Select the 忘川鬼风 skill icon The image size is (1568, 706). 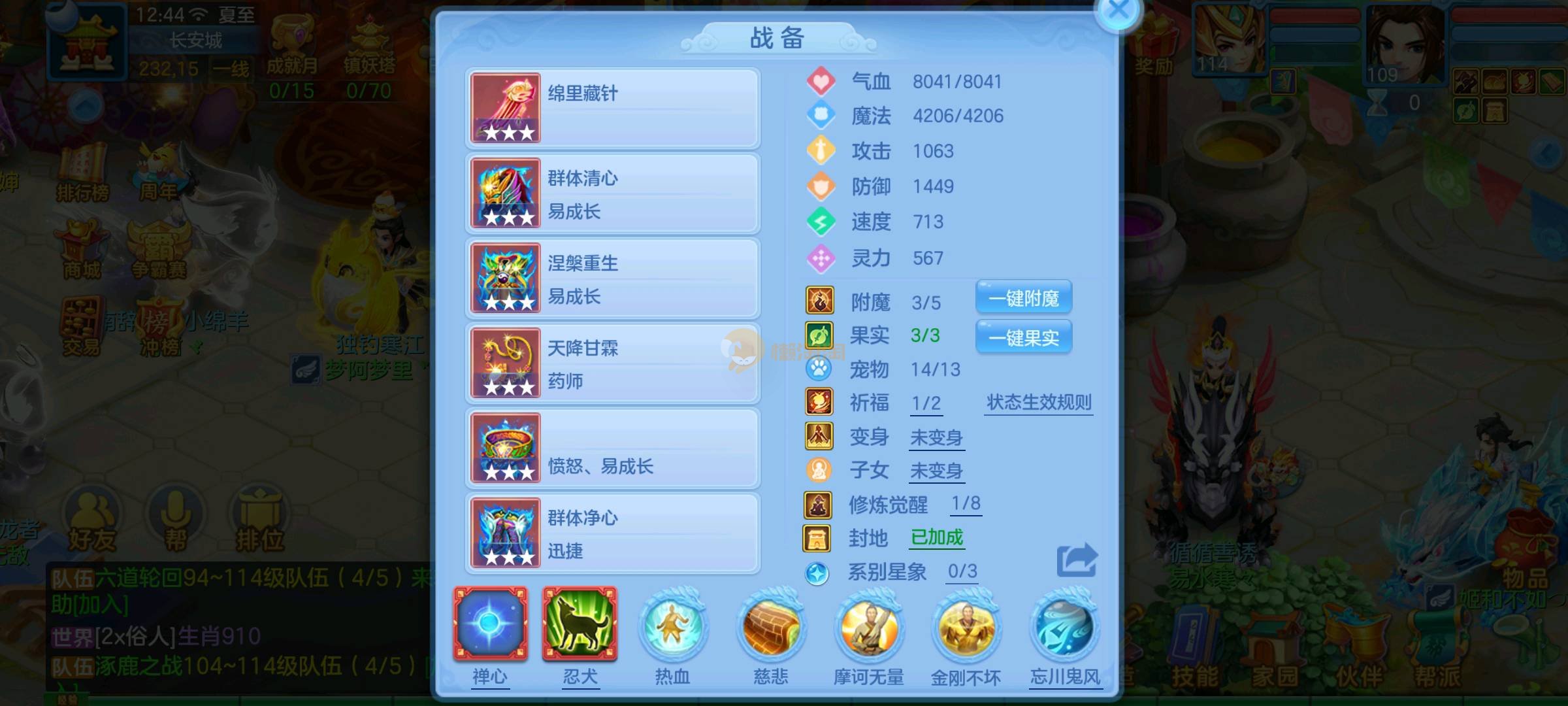click(x=1065, y=629)
